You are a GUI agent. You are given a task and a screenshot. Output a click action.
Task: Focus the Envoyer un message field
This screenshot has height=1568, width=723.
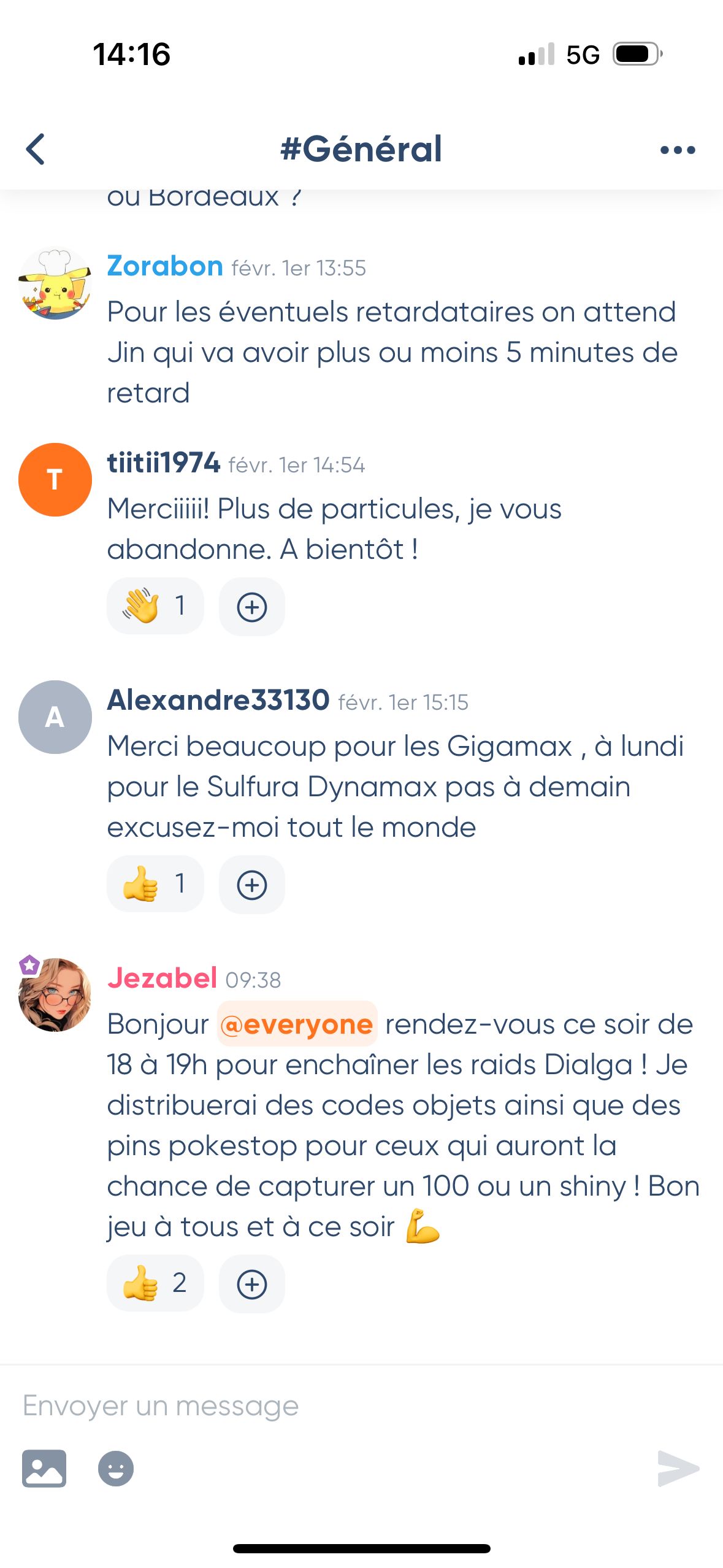(x=361, y=1405)
